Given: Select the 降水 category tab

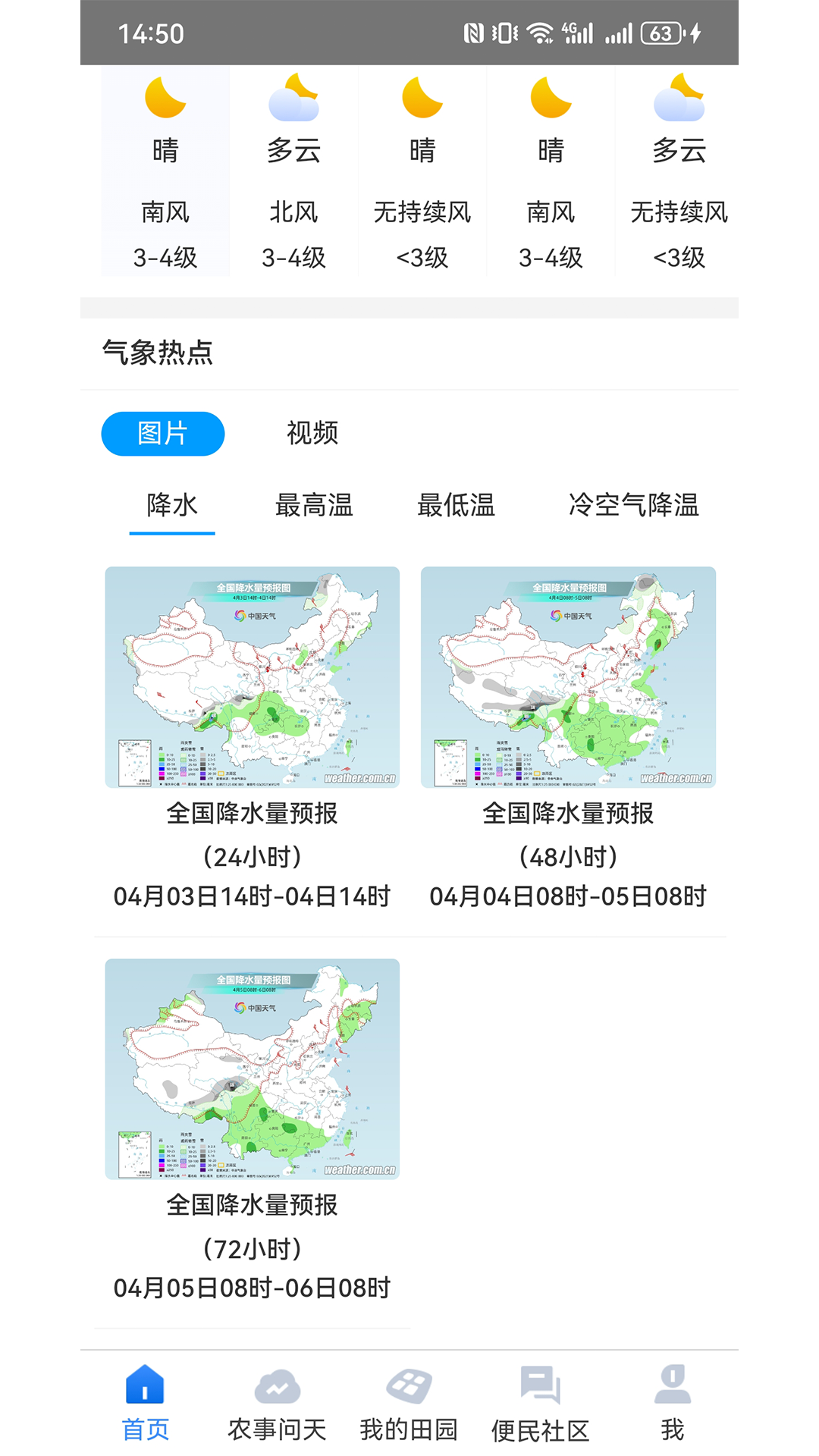Looking at the screenshot, I should click(x=172, y=505).
